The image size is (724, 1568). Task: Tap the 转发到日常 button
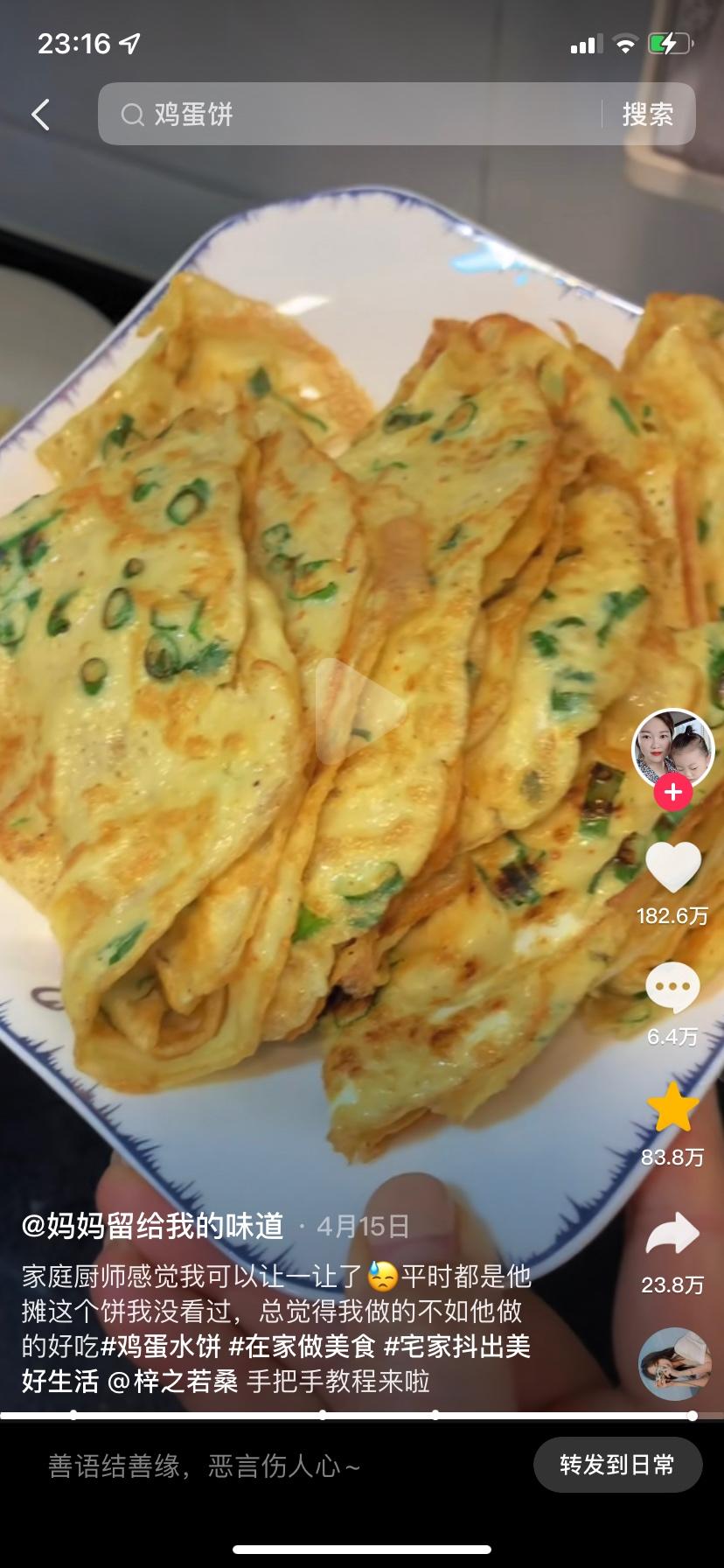click(x=617, y=1465)
